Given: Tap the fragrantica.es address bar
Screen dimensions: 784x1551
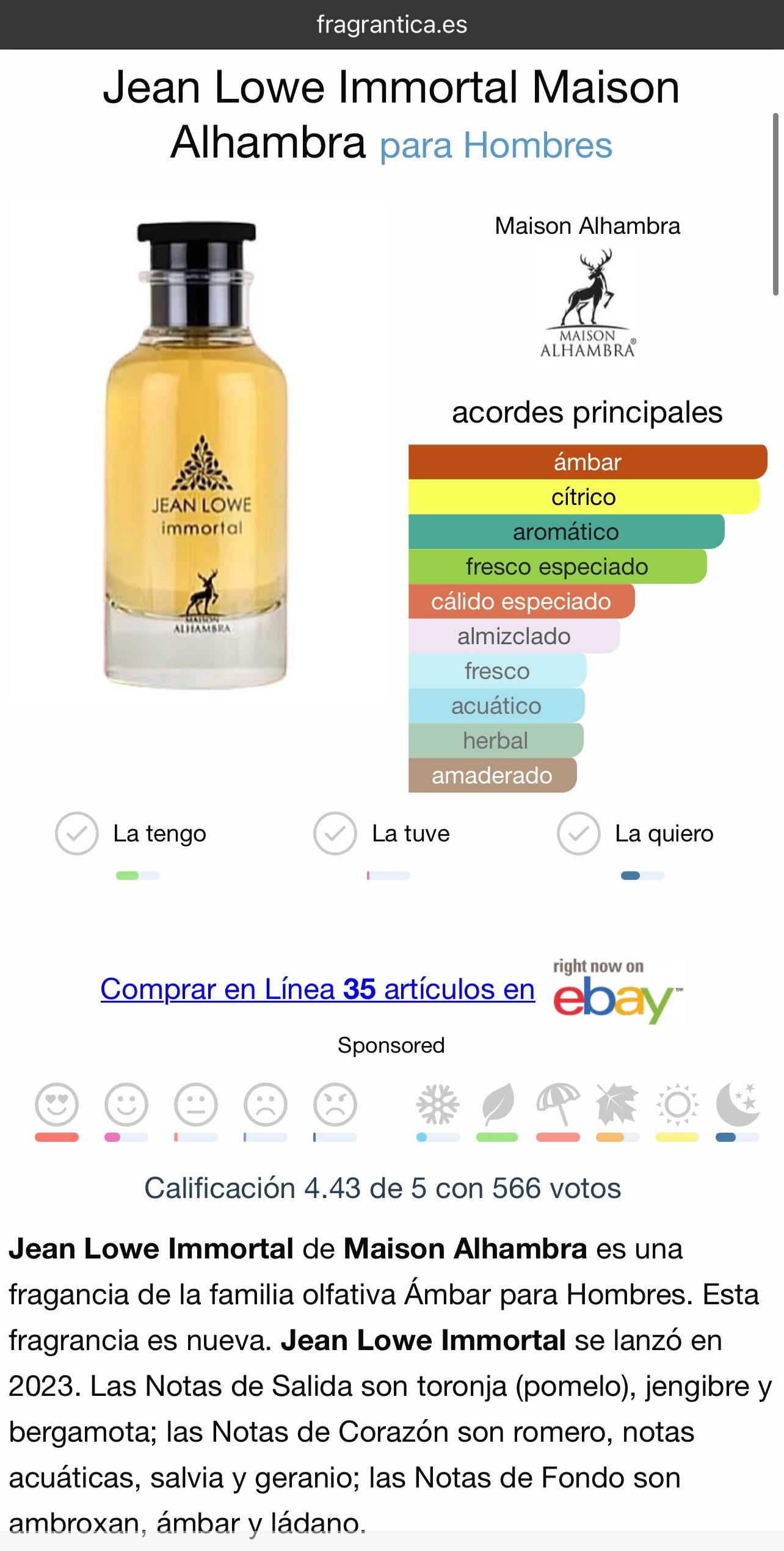Looking at the screenshot, I should (x=392, y=24).
